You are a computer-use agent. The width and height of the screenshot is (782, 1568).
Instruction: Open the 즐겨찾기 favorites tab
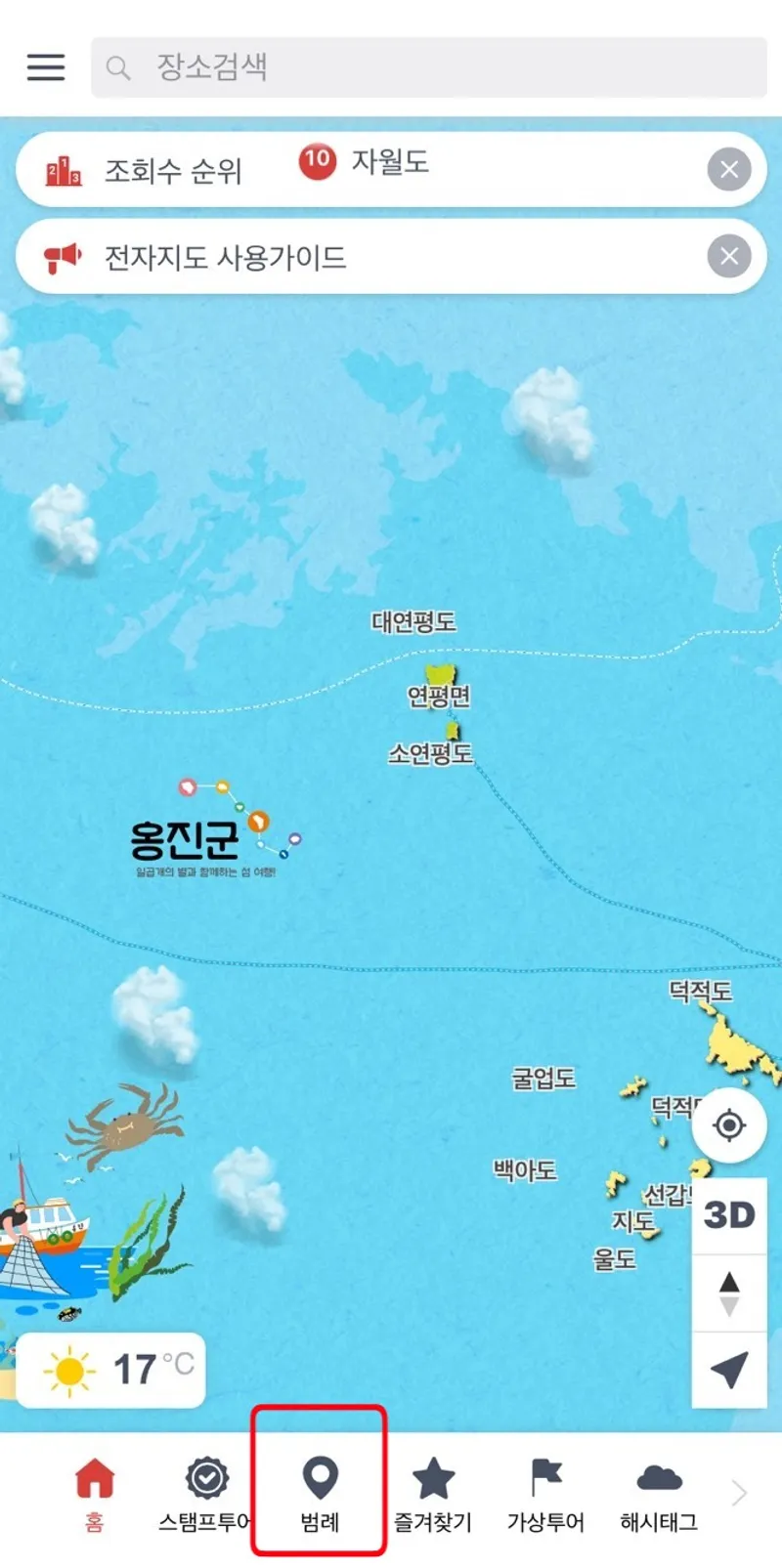pyautogui.click(x=432, y=1495)
